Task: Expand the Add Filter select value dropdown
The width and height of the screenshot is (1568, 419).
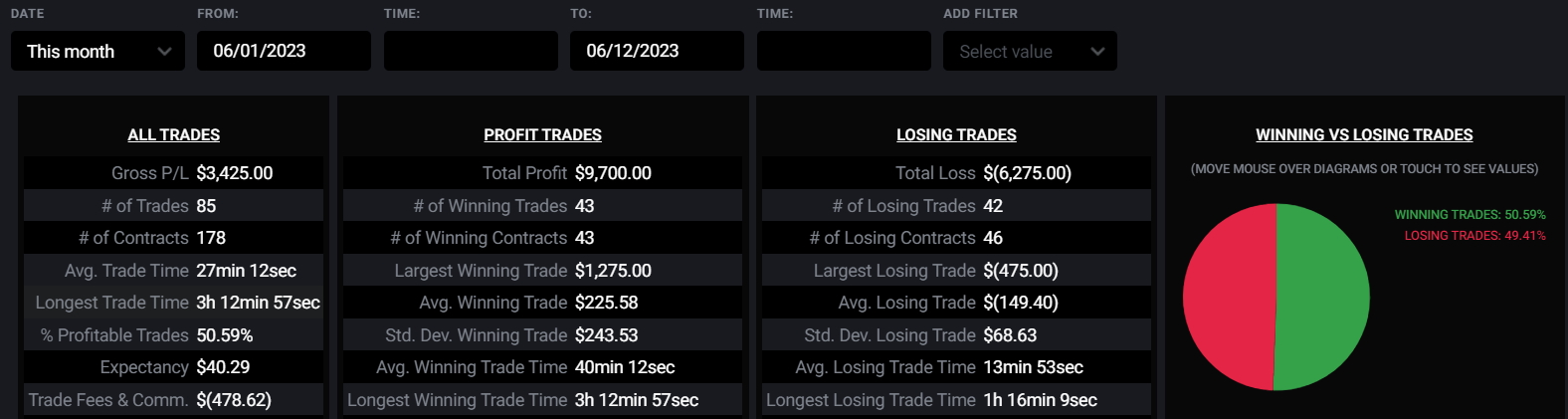Action: (x=1030, y=51)
